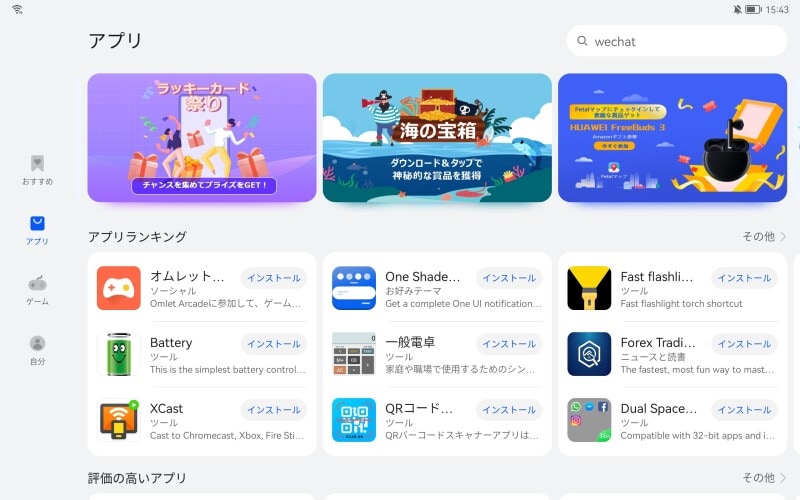The height and width of the screenshot is (500, 800).
Task: Install Forex Trading app
Action: (x=744, y=344)
